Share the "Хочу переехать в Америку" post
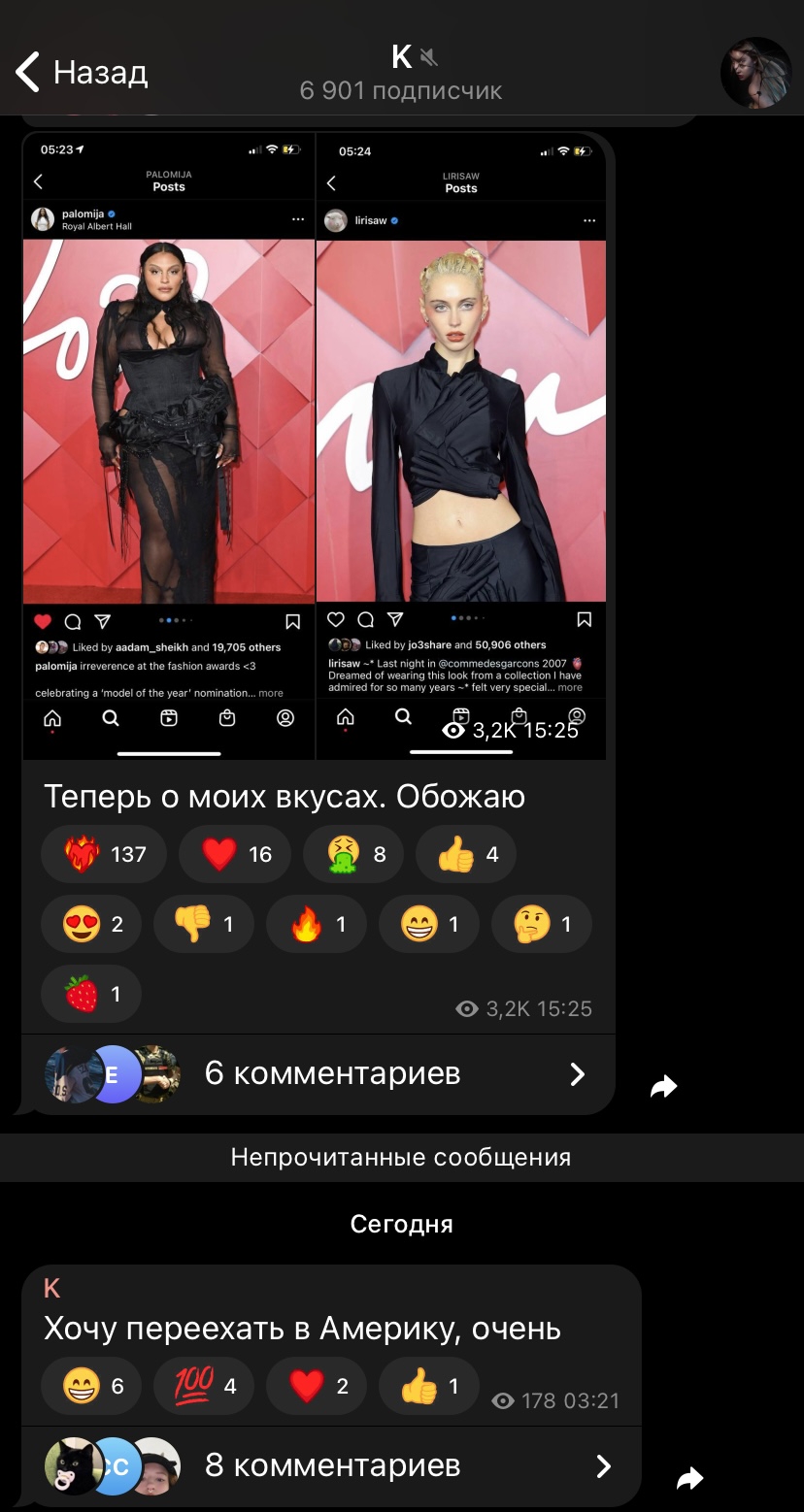The width and height of the screenshot is (804, 1512). pyautogui.click(x=689, y=1479)
